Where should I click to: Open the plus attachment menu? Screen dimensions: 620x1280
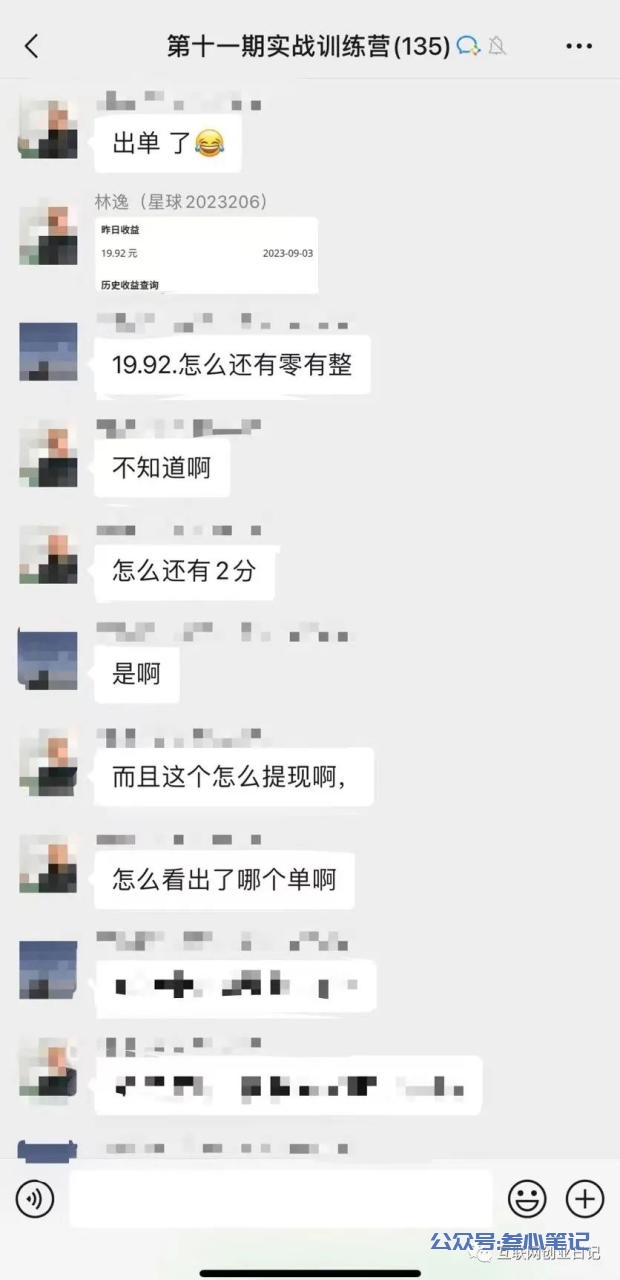[585, 1198]
